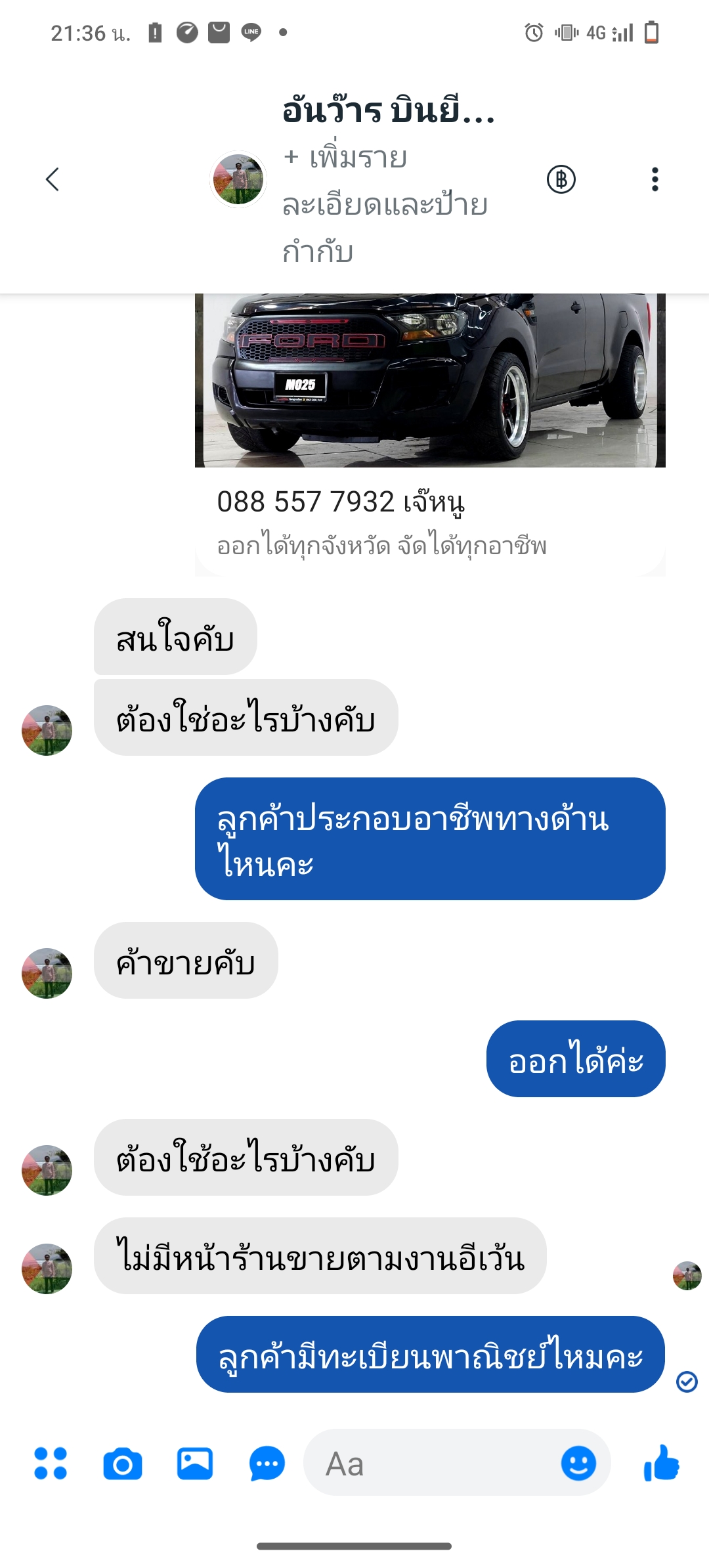The width and height of the screenshot is (709, 1568).
Task: Open the emoji picker smiley
Action: pos(578,1463)
